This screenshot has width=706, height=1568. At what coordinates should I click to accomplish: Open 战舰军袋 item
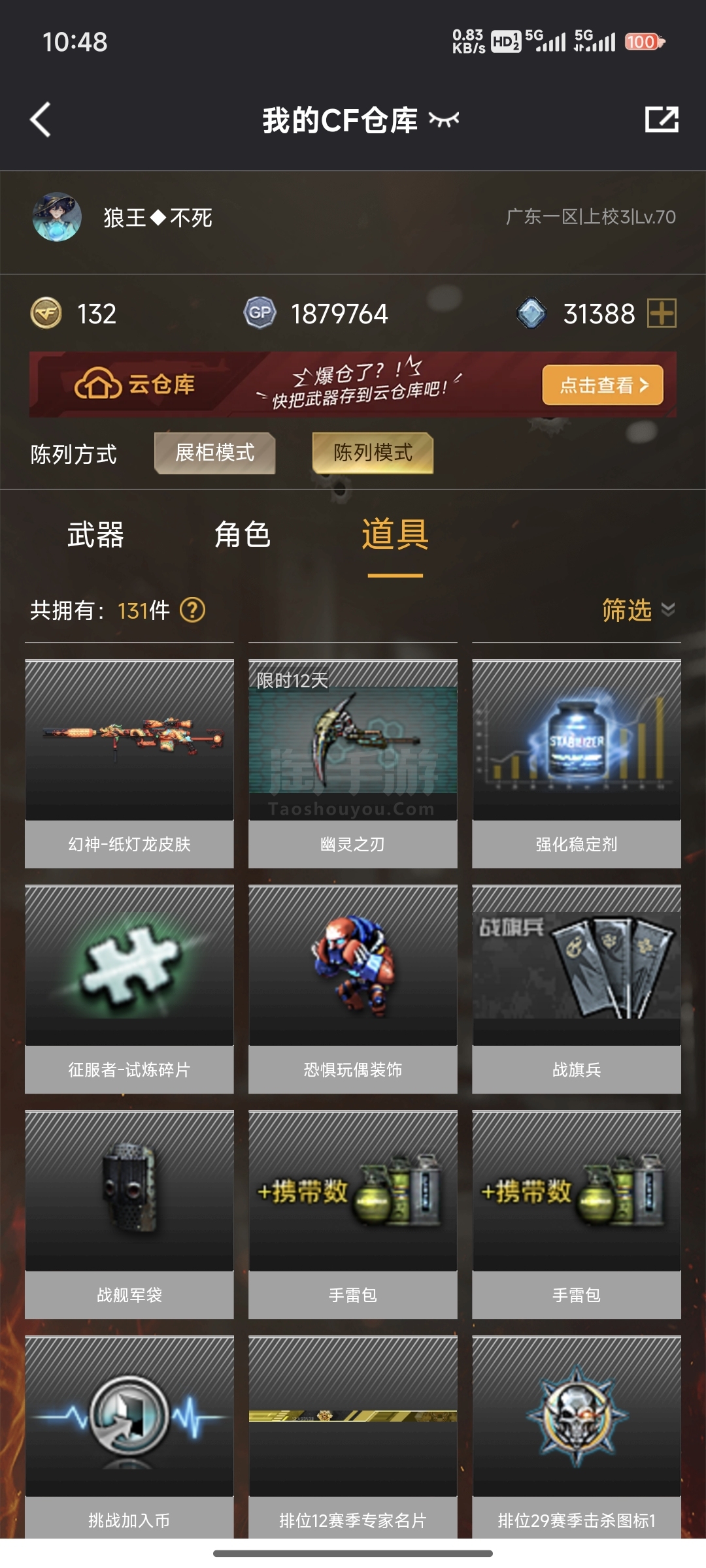[x=129, y=1215]
